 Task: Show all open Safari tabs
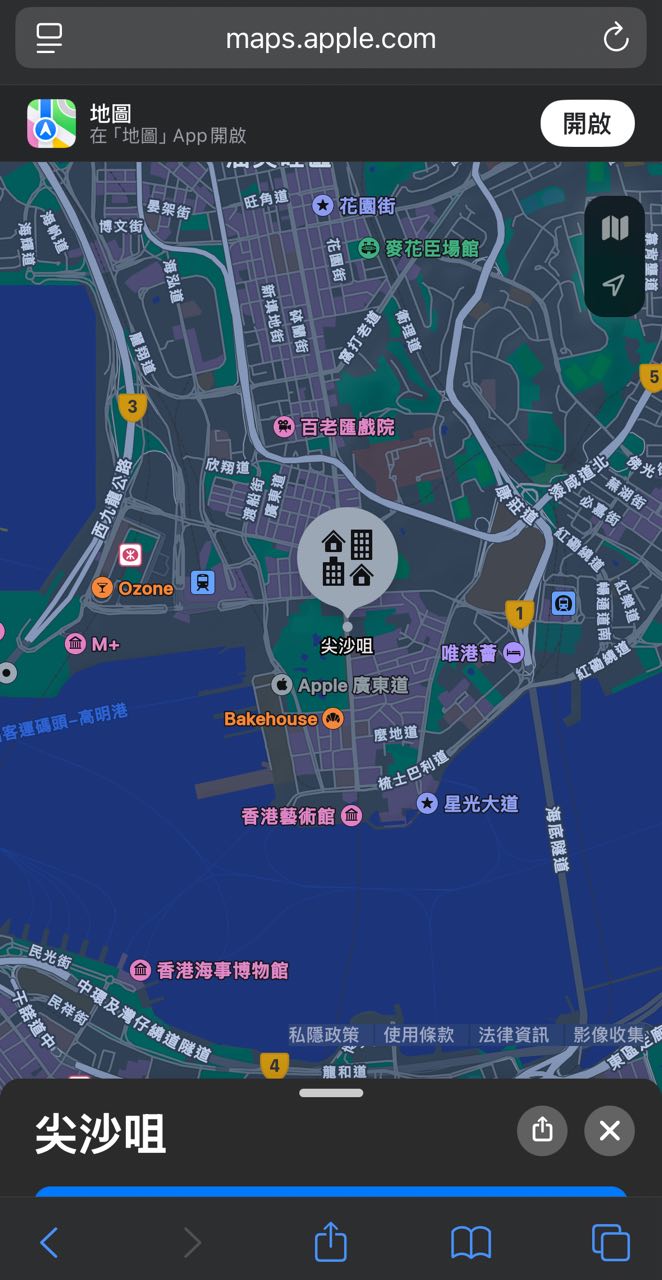pyautogui.click(x=610, y=1243)
